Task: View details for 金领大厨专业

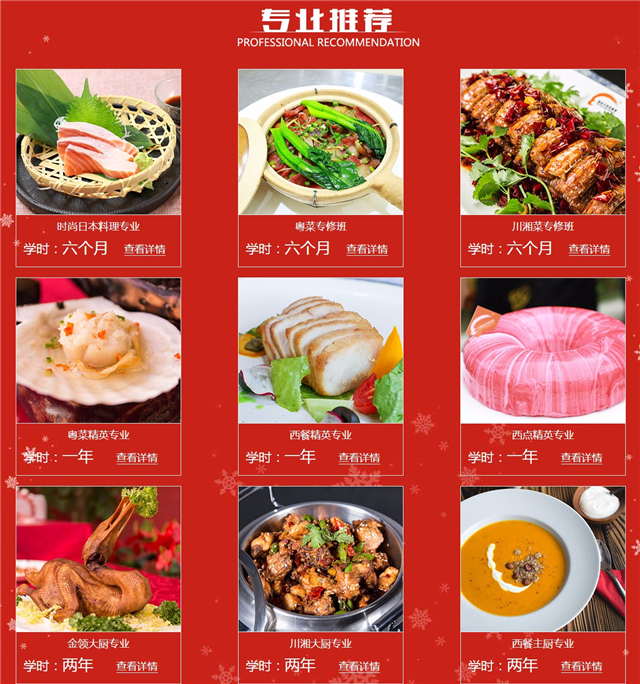Action: pos(137,666)
